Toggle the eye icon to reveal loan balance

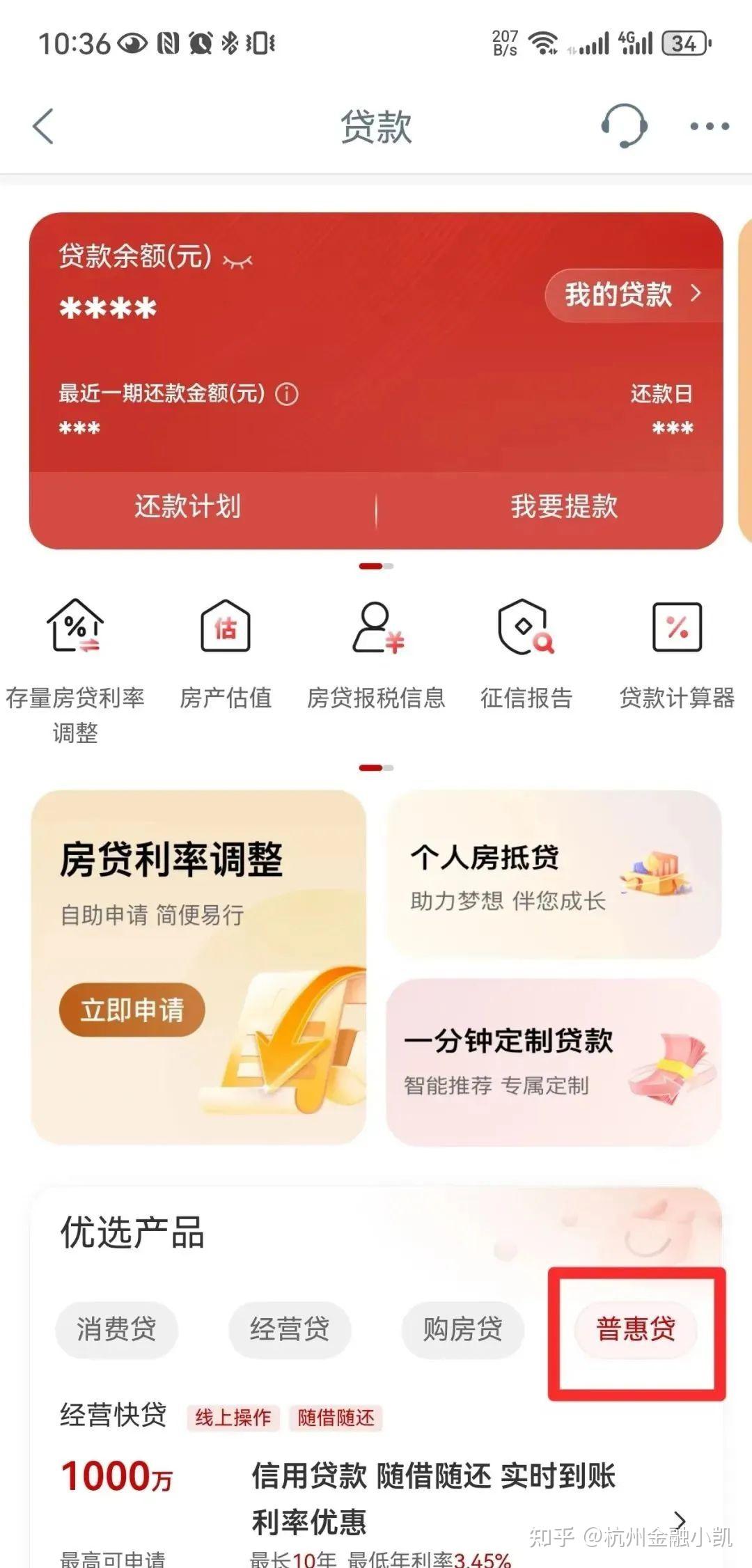point(237,258)
